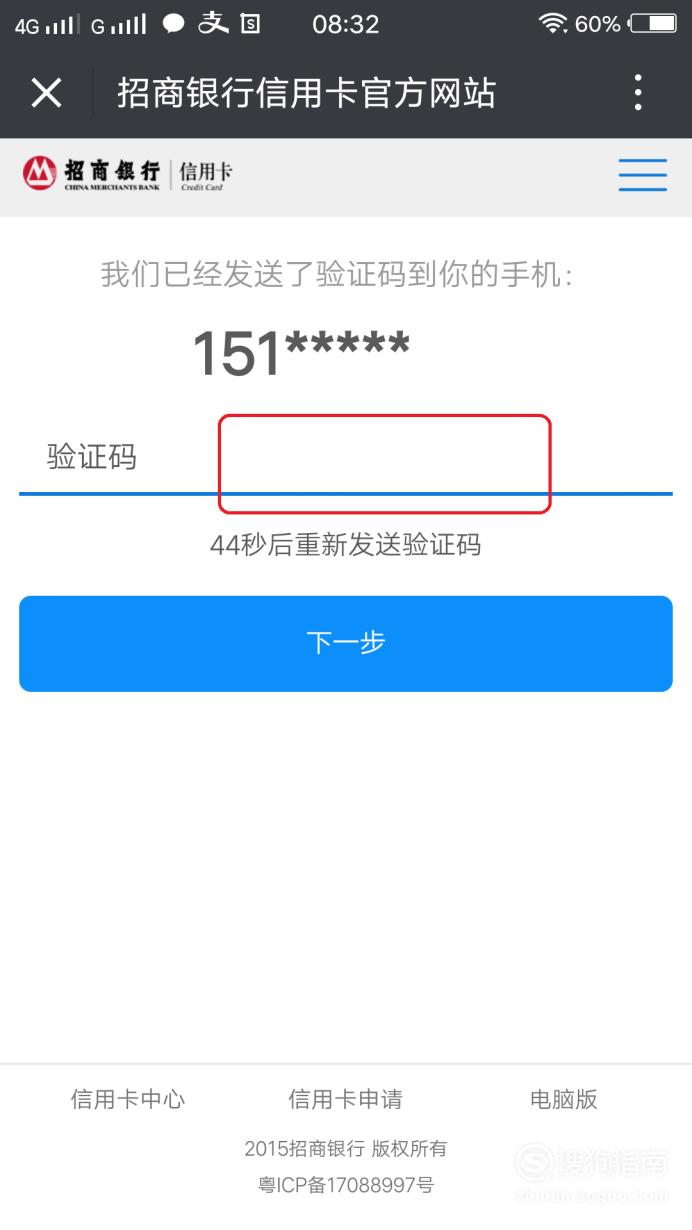Open the hamburger menu

click(x=642, y=175)
